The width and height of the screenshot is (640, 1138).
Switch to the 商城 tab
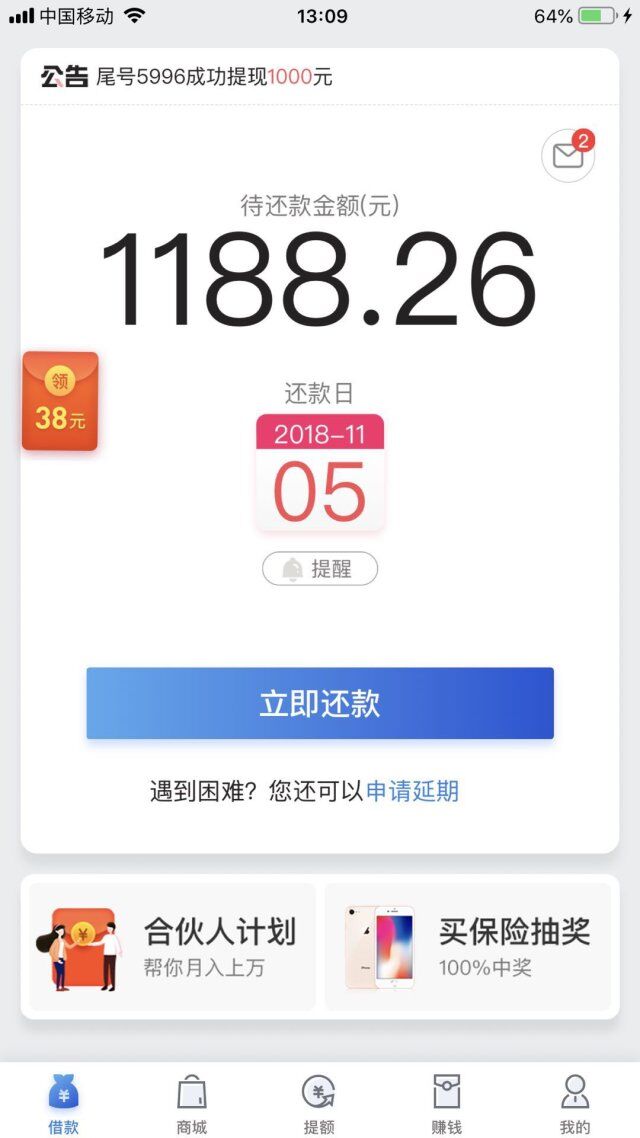point(192,1103)
